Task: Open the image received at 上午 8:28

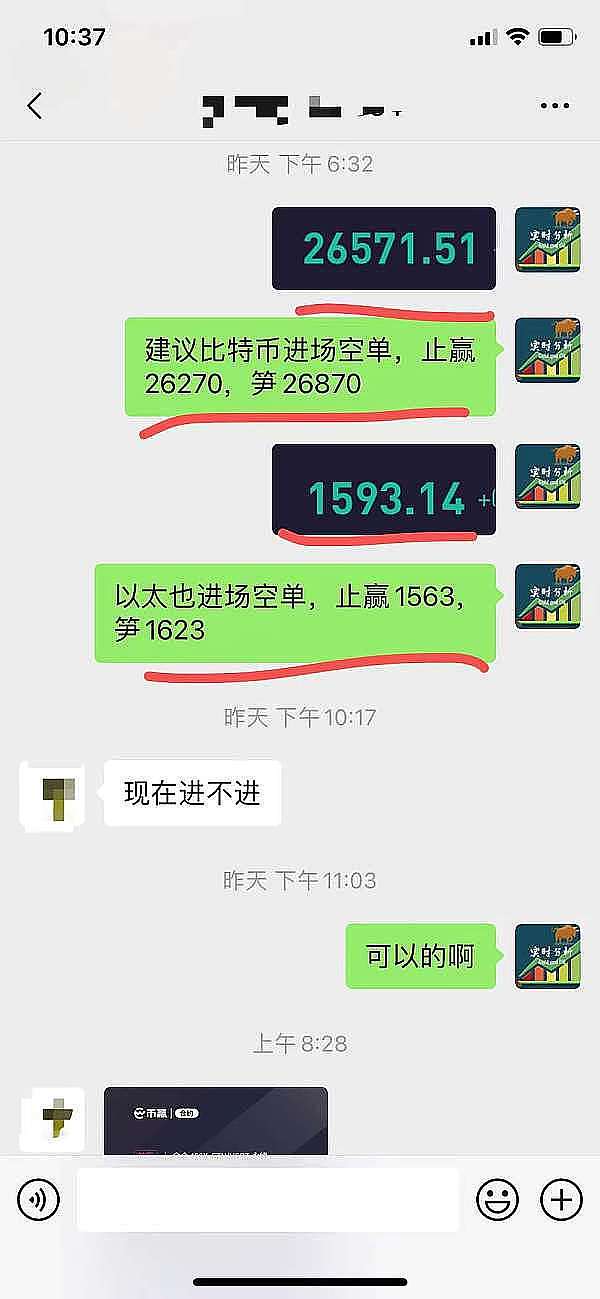Action: [216, 1120]
